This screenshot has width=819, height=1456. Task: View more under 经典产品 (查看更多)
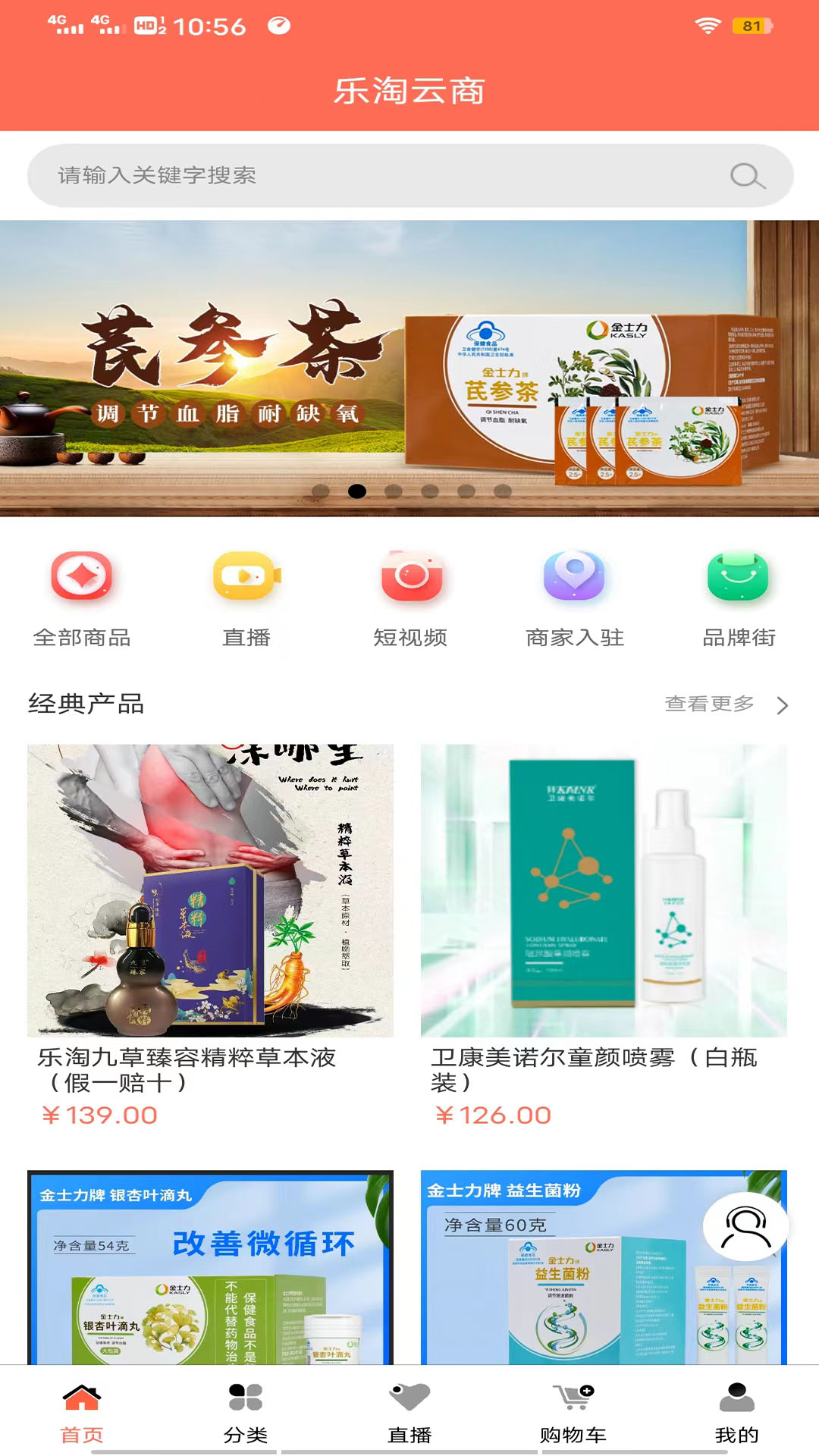726,704
